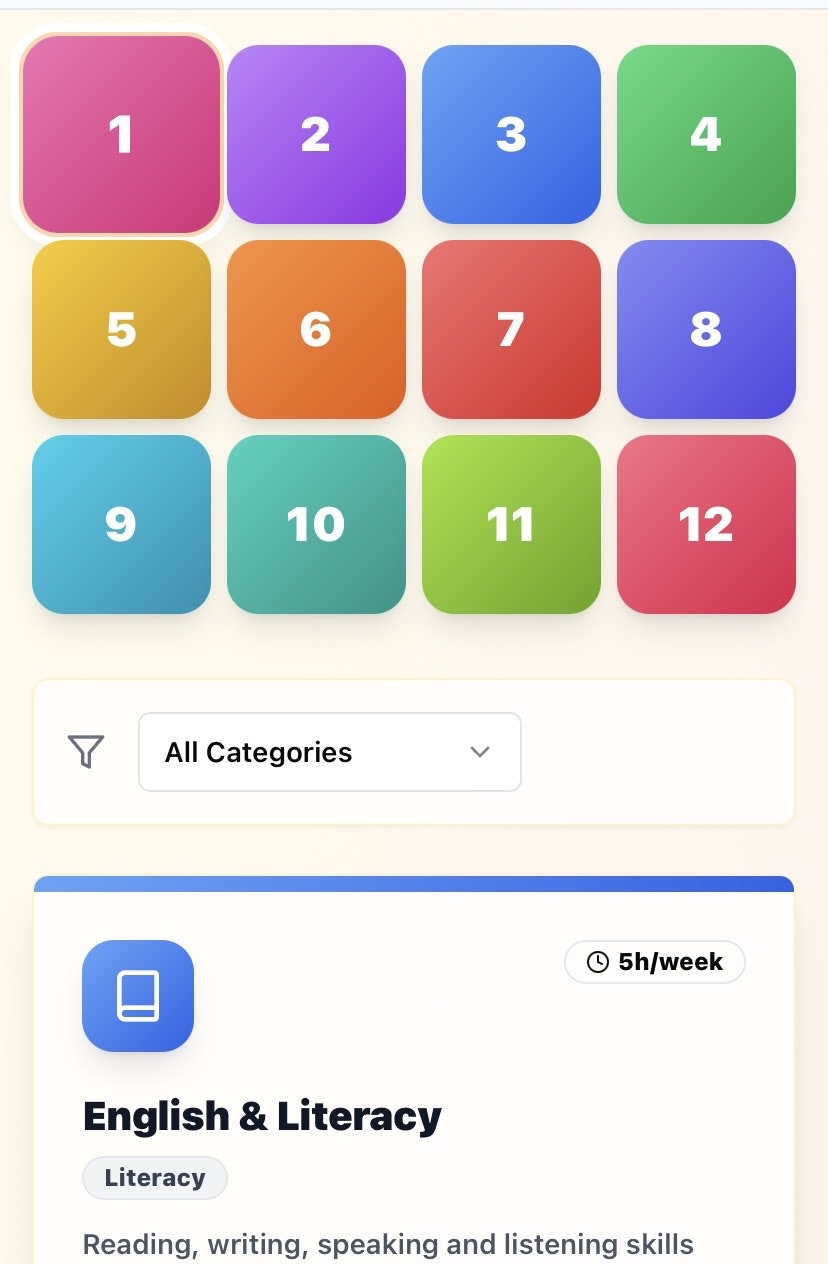Select the green tile numbered 4
The image size is (828, 1264).
pyautogui.click(x=706, y=134)
